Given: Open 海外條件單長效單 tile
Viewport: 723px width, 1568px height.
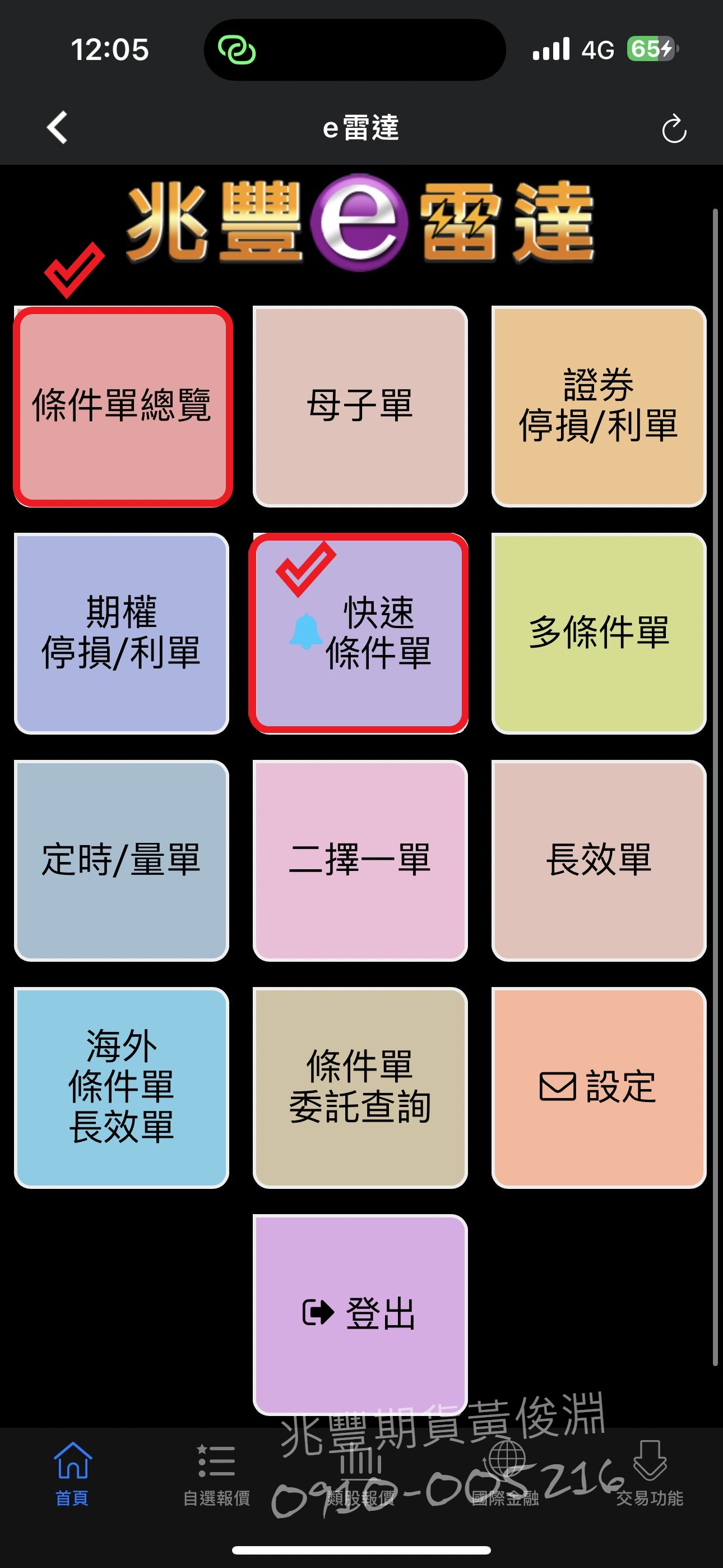Looking at the screenshot, I should coord(122,1087).
